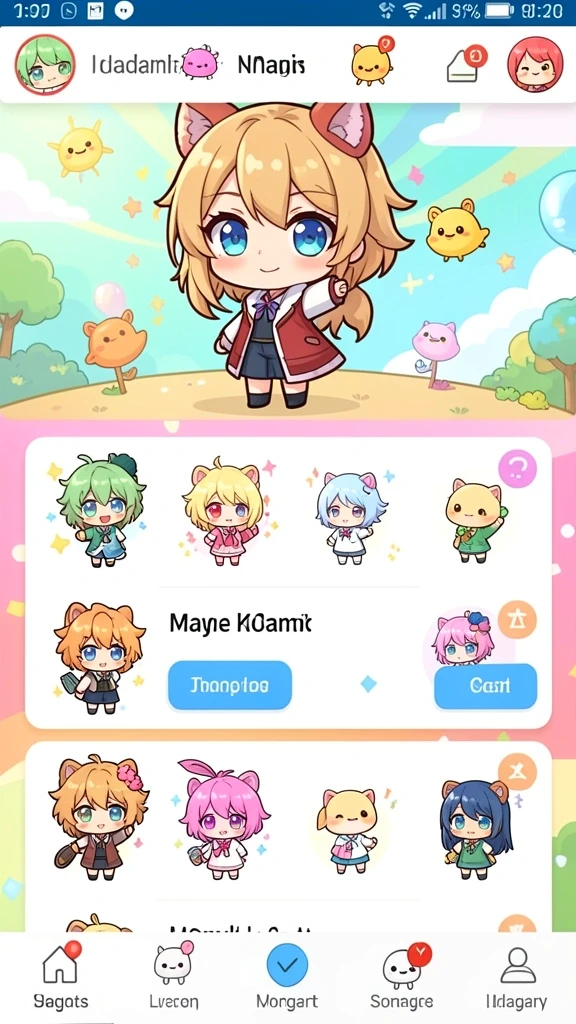Switch to the Lvecon tab
The image size is (576, 1024).
(173, 976)
